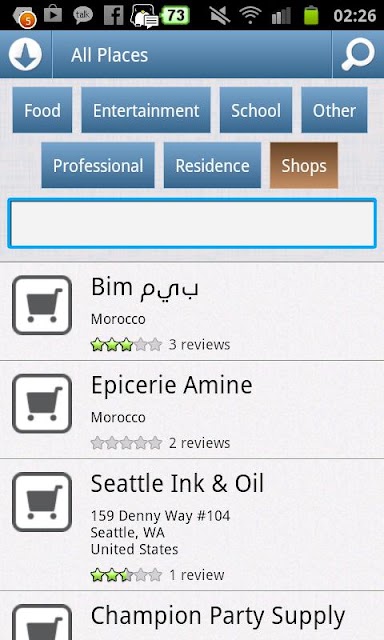
Task: Select the Entertainment category
Action: [x=146, y=110]
